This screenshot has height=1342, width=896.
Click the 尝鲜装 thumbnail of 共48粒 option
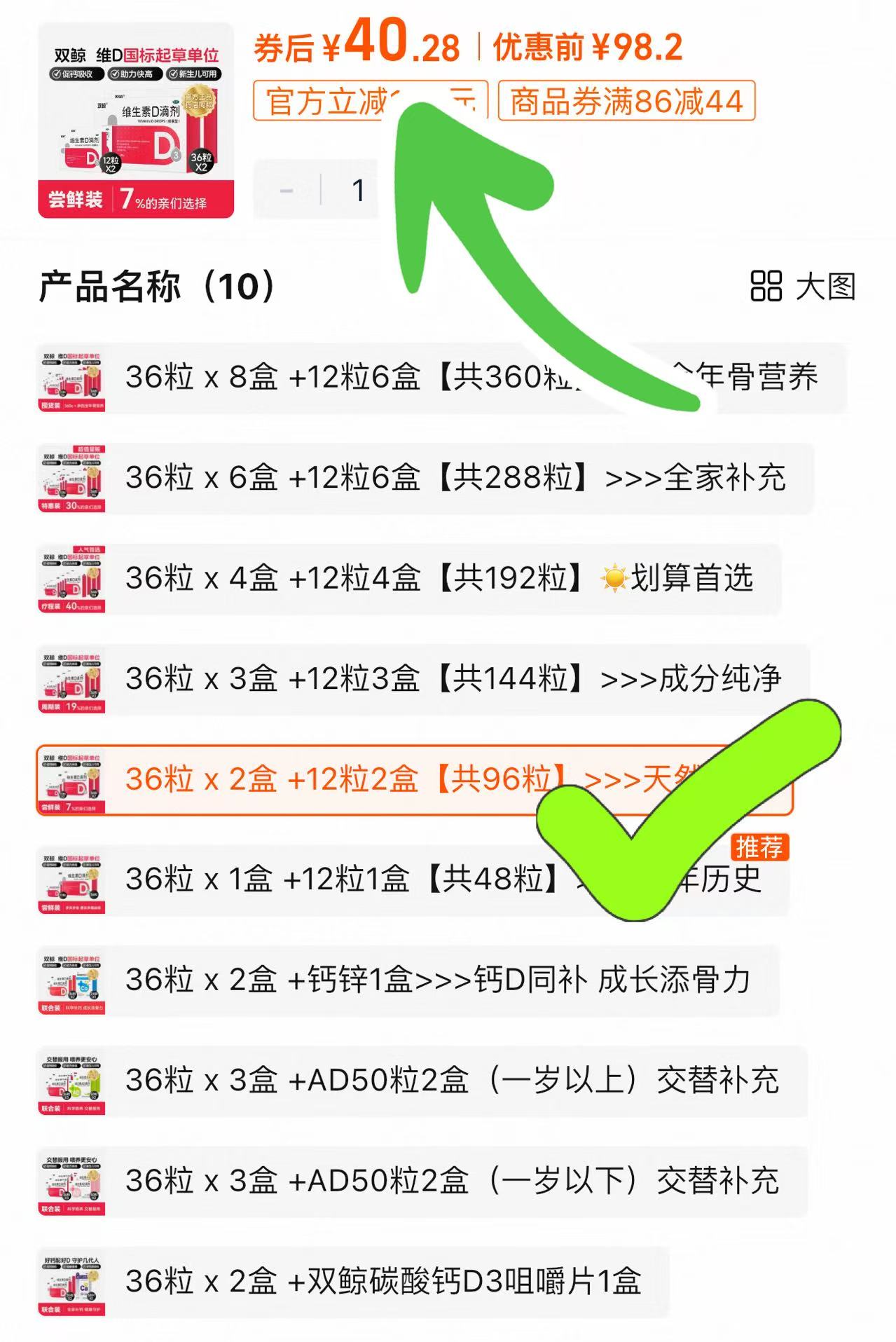[x=70, y=881]
